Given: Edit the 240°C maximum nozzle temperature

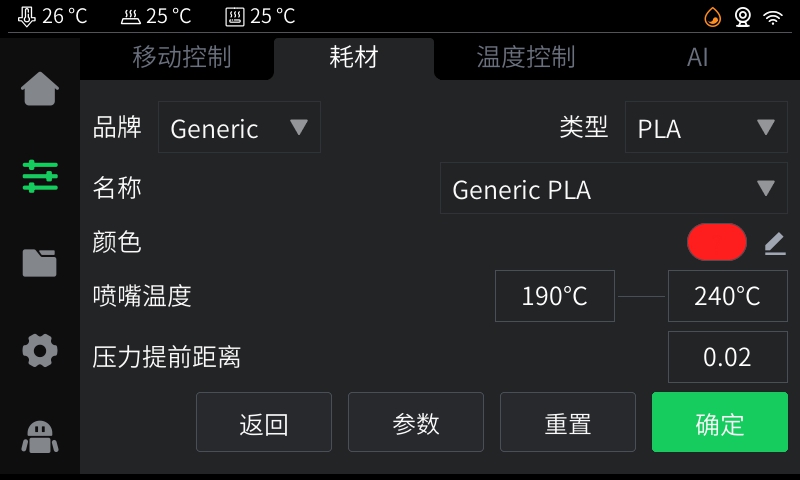Looking at the screenshot, I should [x=727, y=296].
